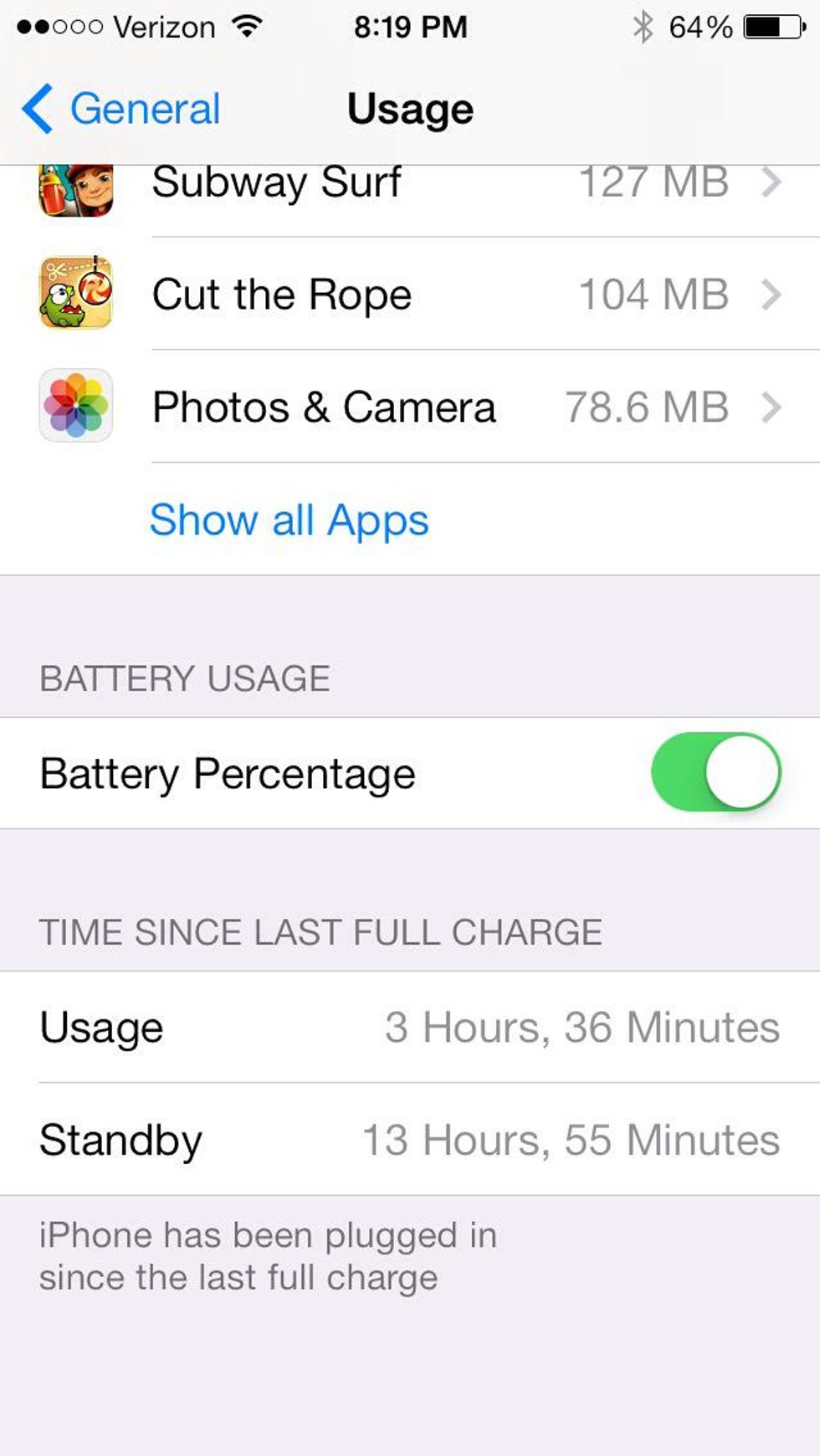Open Cut the Rope storage details
The width and height of the screenshot is (820, 1456).
(410, 295)
